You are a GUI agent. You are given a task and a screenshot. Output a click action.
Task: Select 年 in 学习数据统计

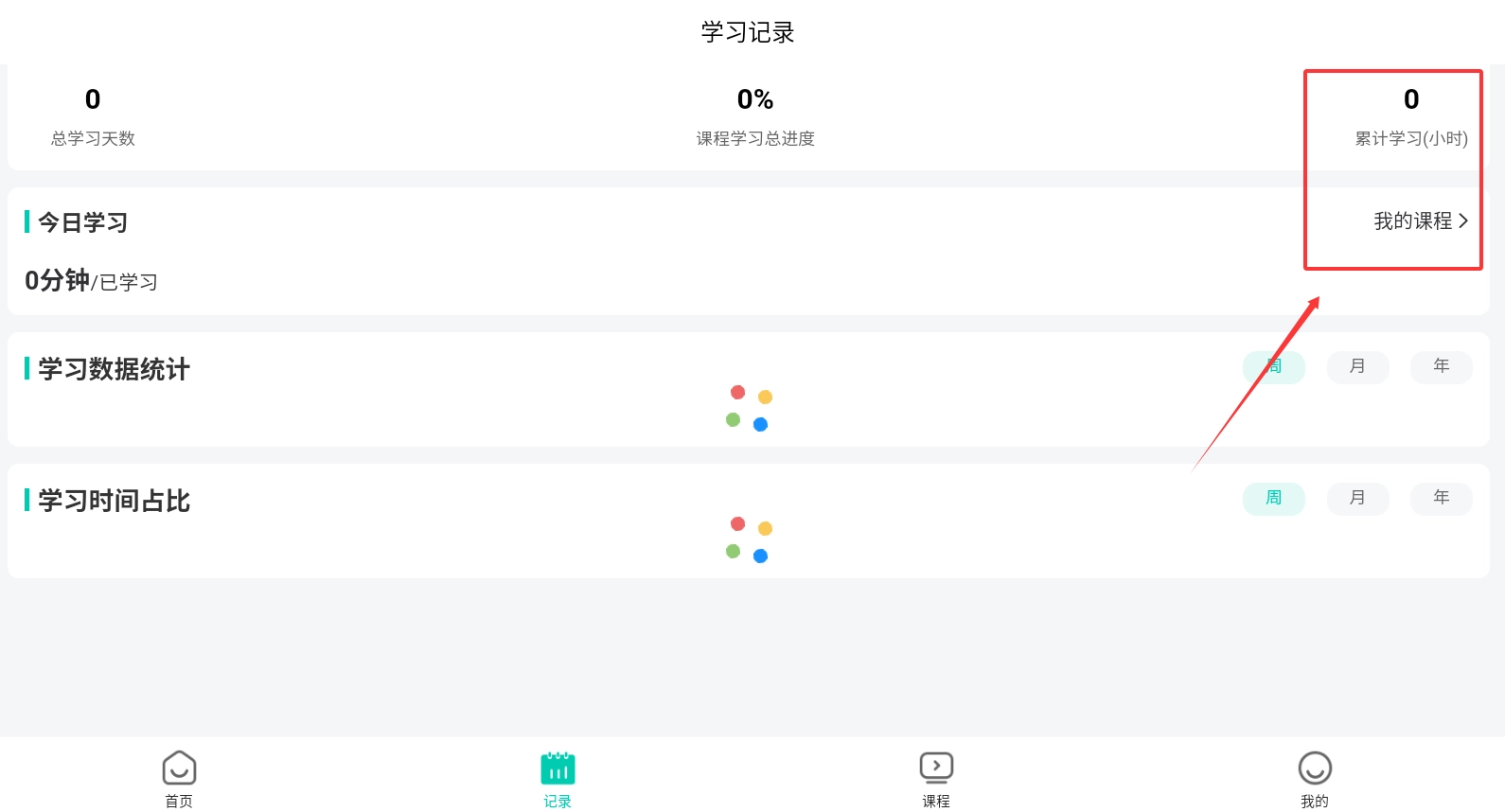[1441, 367]
